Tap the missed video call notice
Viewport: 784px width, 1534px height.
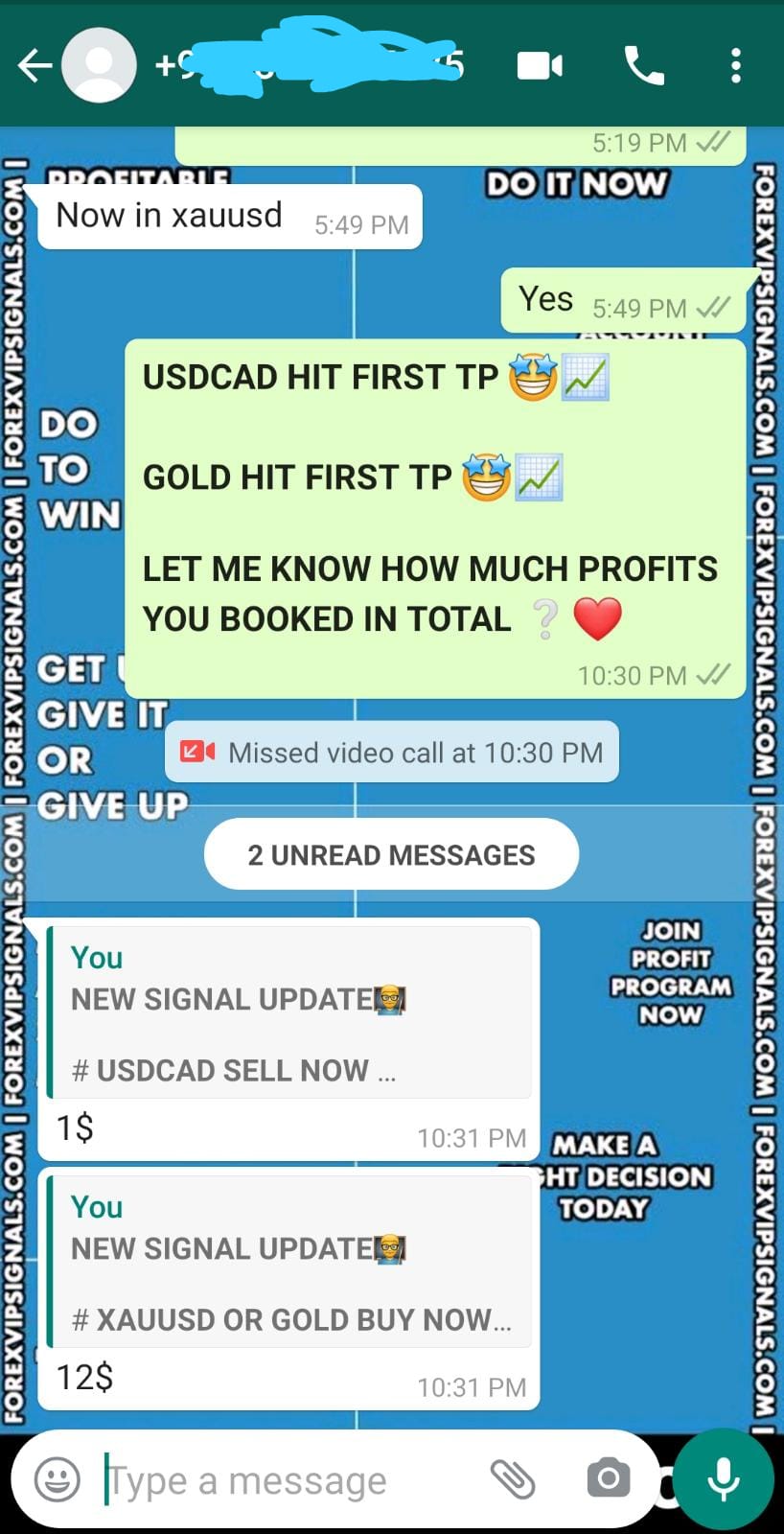(392, 753)
